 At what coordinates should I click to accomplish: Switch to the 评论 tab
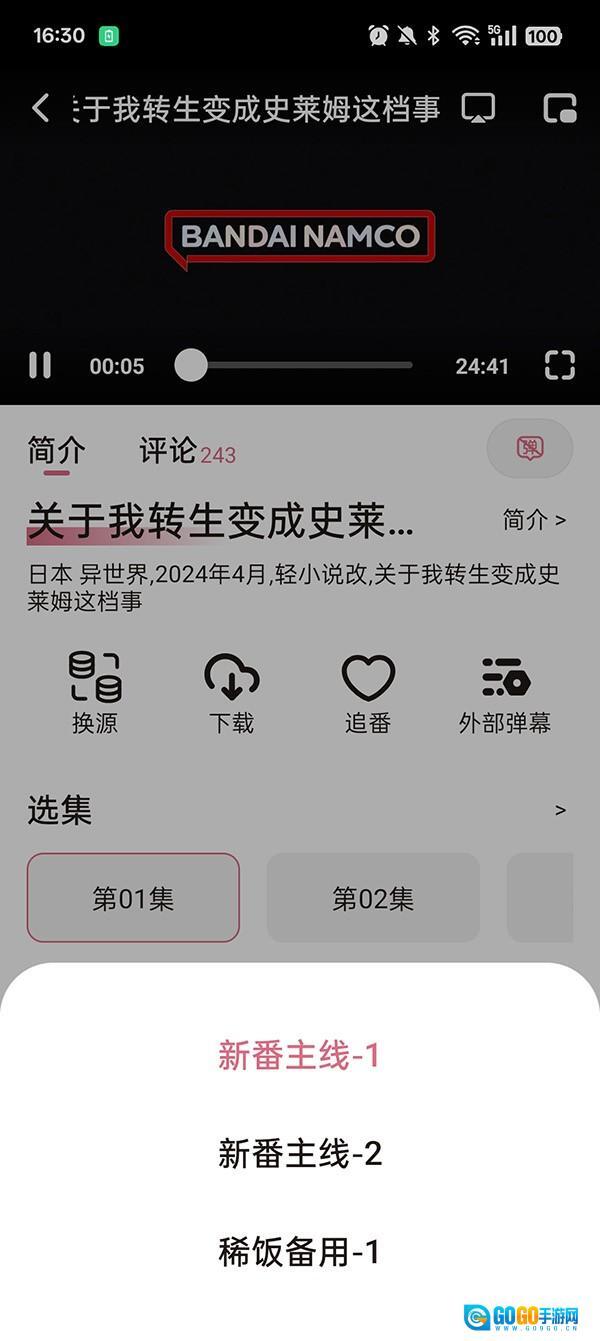(168, 451)
